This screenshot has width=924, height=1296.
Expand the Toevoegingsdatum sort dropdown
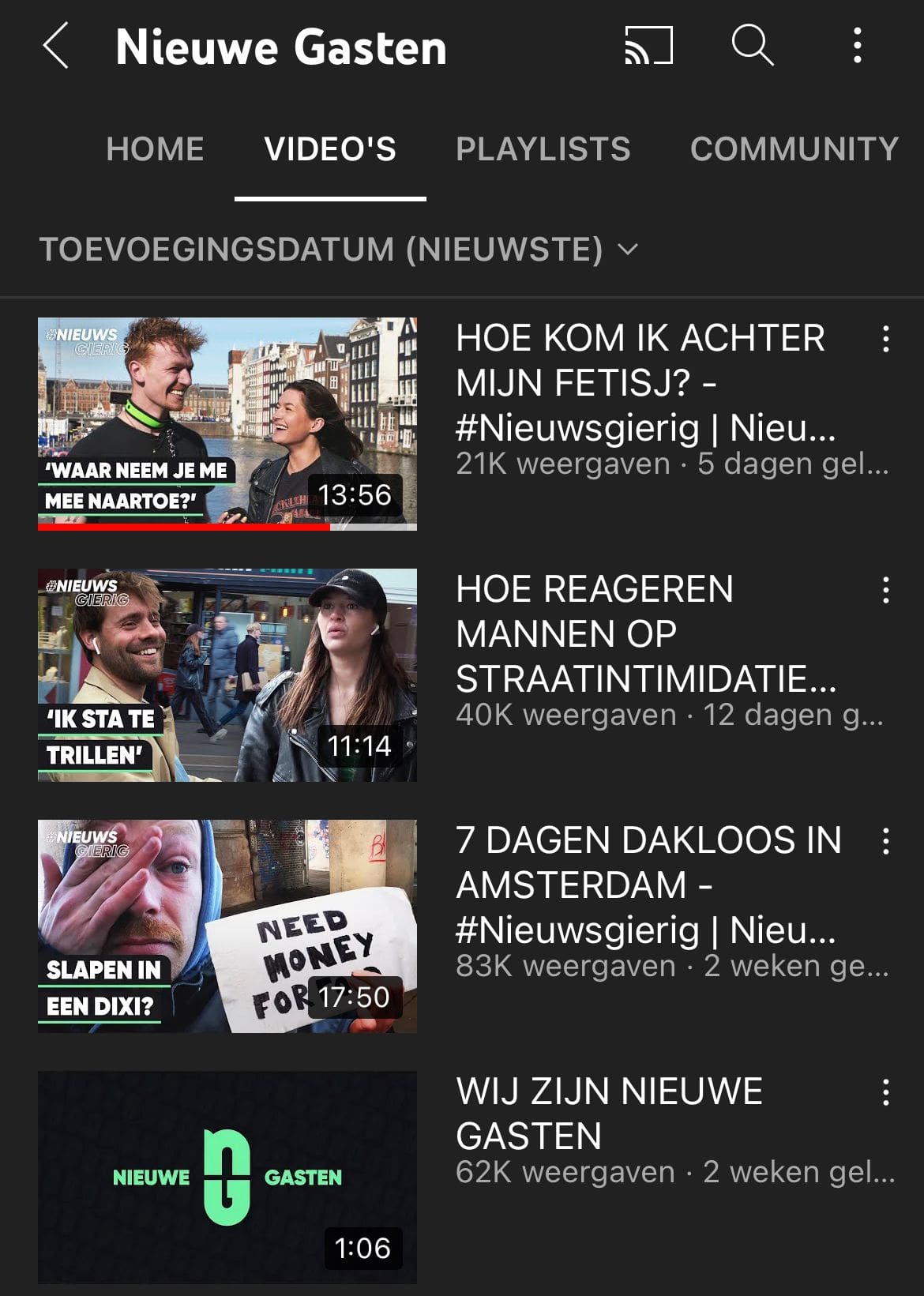tap(340, 250)
